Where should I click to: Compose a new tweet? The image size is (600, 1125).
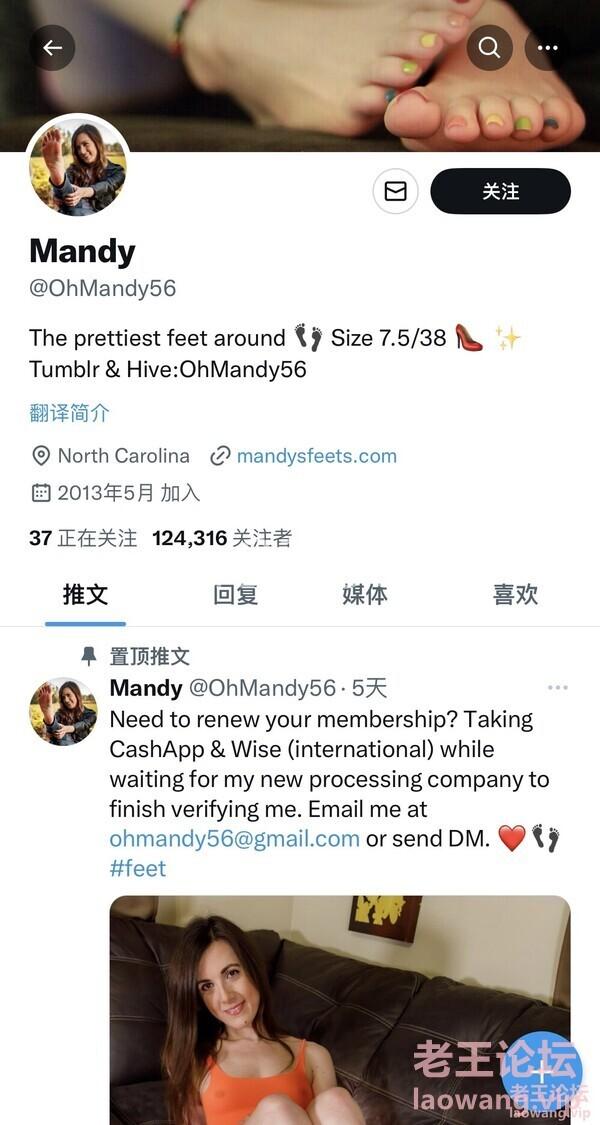pyautogui.click(x=541, y=1072)
